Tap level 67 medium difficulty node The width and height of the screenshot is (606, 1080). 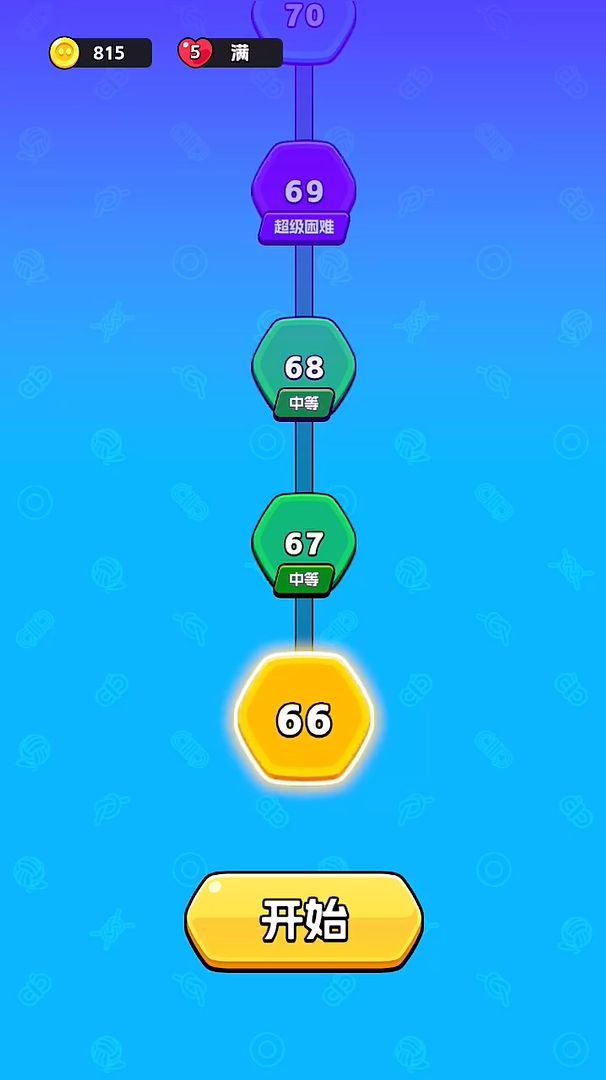(x=303, y=545)
